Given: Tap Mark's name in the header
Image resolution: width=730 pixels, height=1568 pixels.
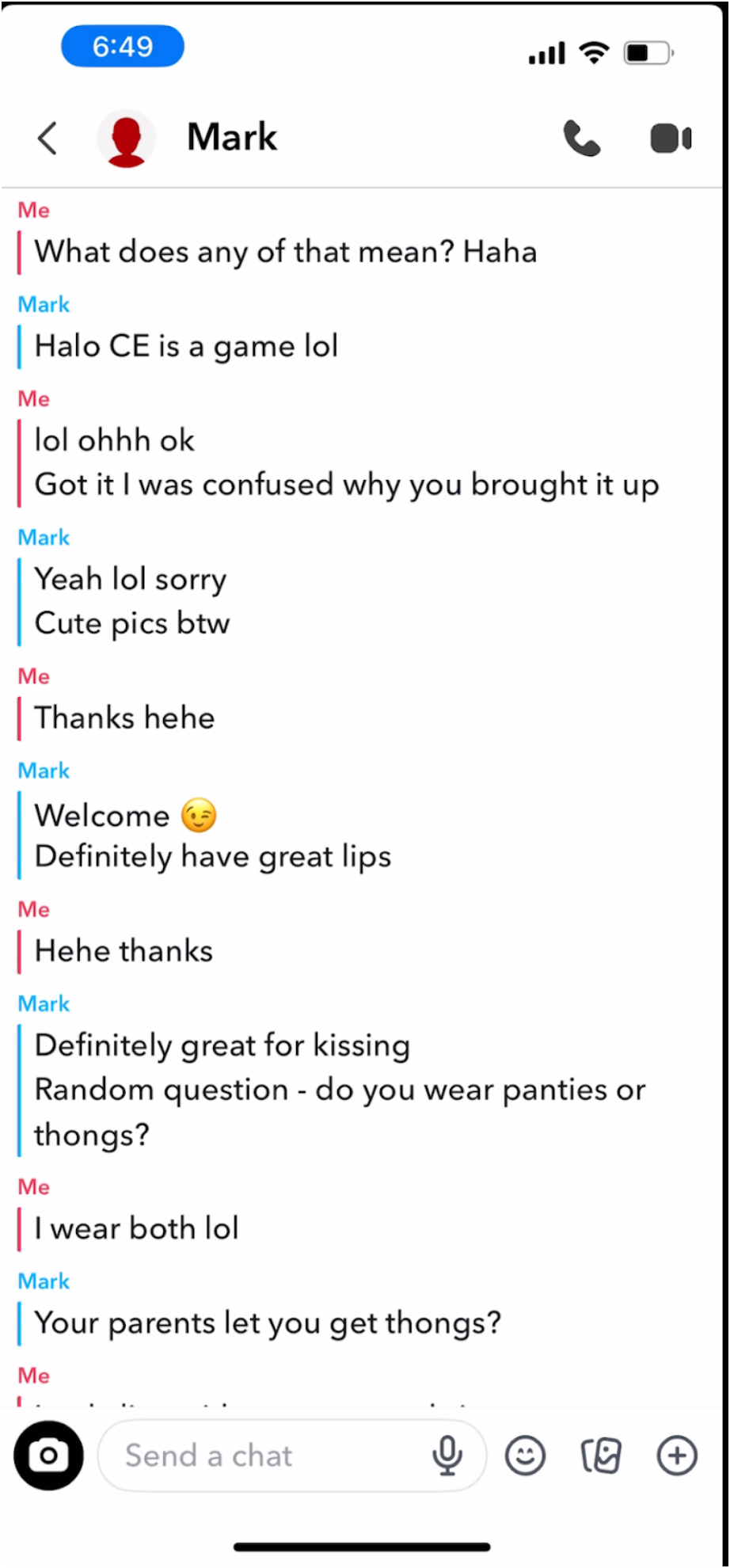Looking at the screenshot, I should tap(232, 137).
